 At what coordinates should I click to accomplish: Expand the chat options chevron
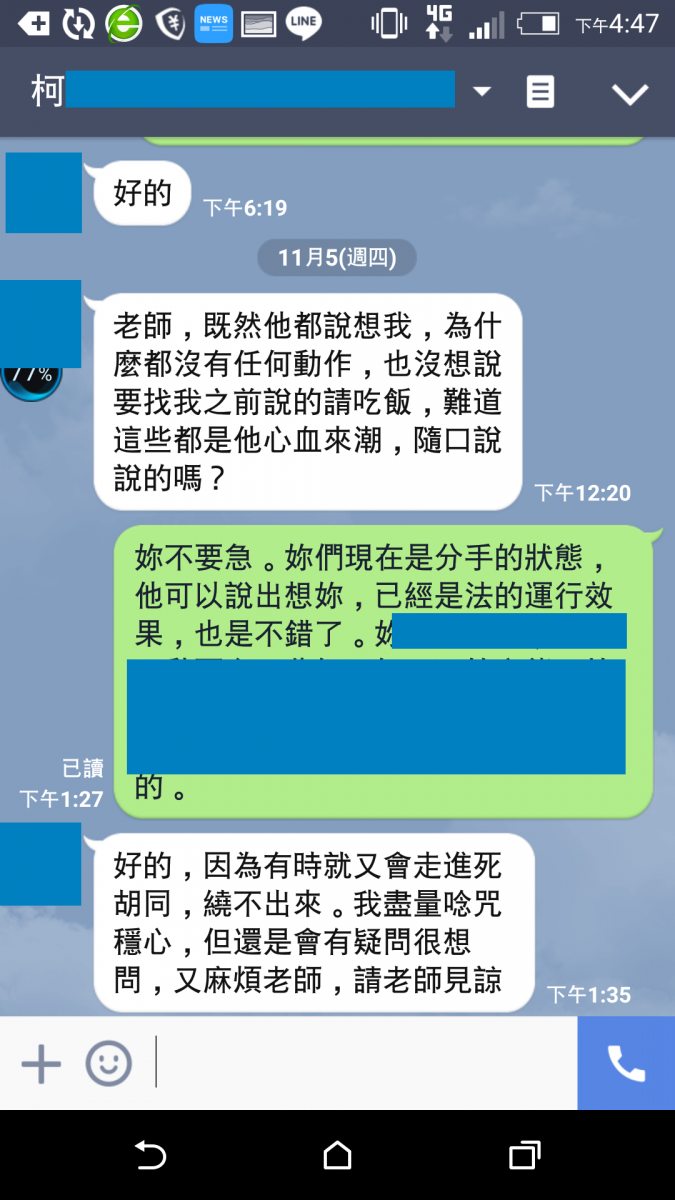coord(630,94)
